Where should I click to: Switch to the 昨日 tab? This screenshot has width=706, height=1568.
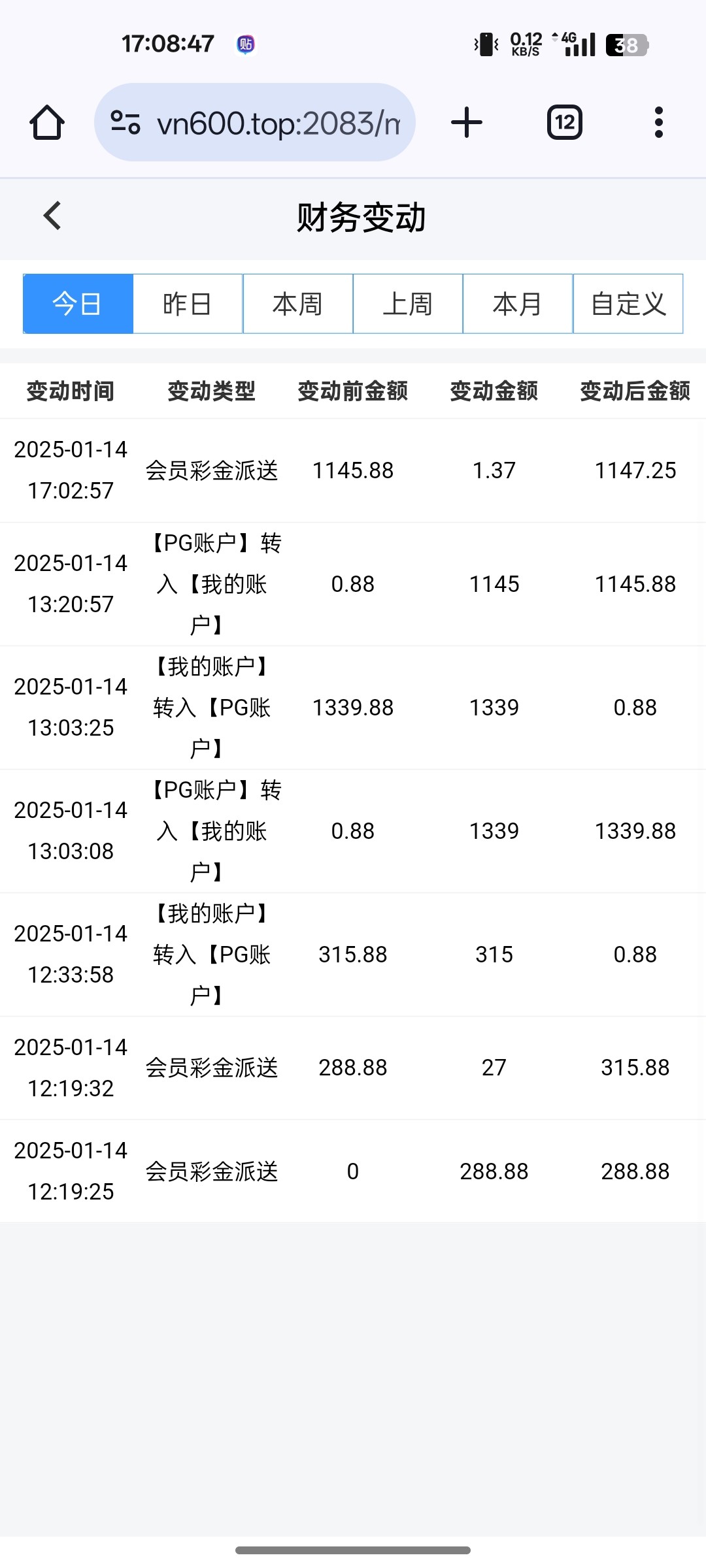coord(188,304)
